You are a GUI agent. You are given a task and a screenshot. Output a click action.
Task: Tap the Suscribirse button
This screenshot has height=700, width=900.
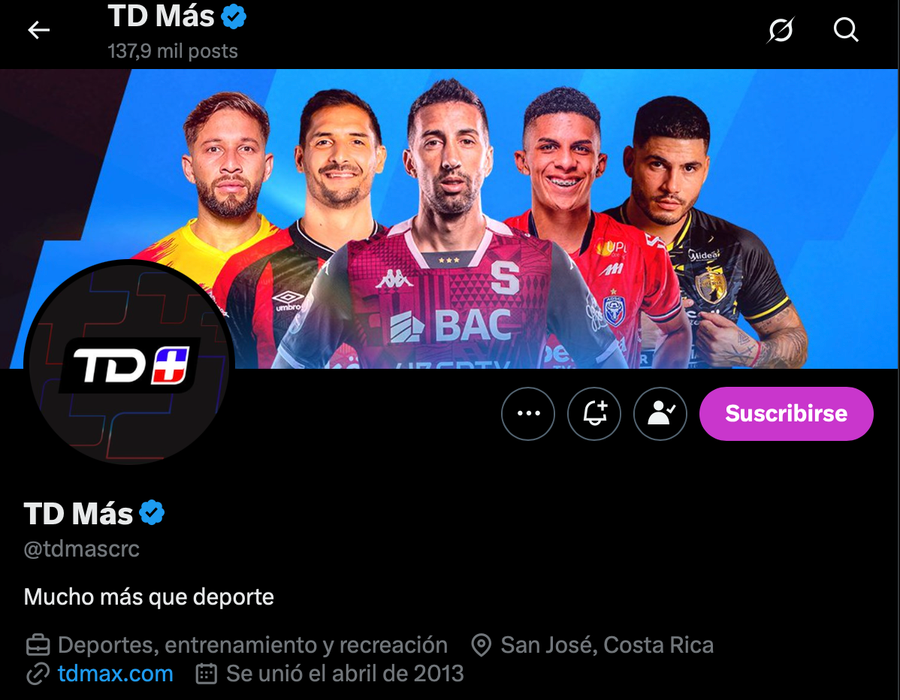[x=786, y=414]
